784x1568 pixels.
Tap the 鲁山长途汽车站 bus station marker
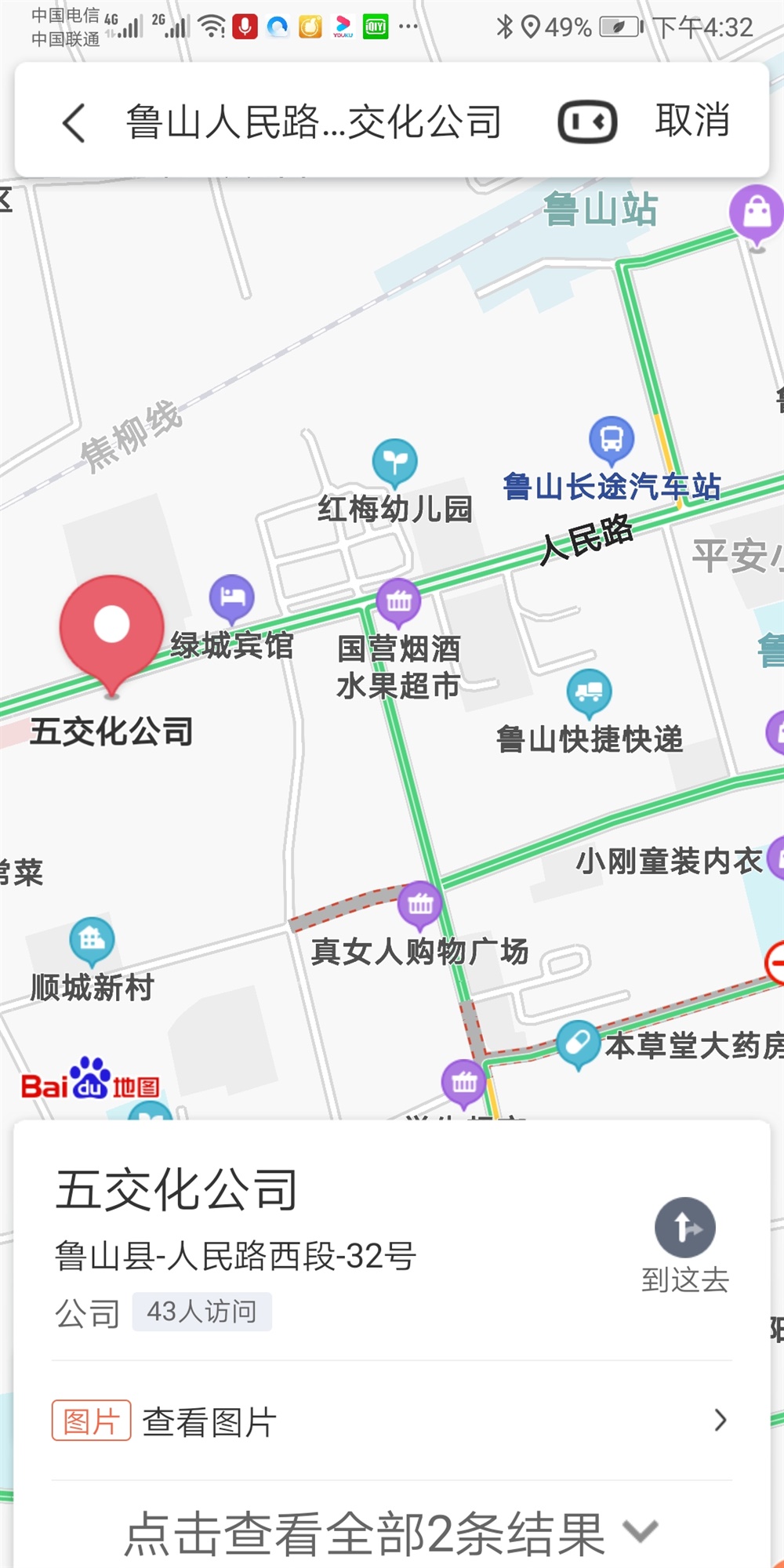click(x=612, y=439)
